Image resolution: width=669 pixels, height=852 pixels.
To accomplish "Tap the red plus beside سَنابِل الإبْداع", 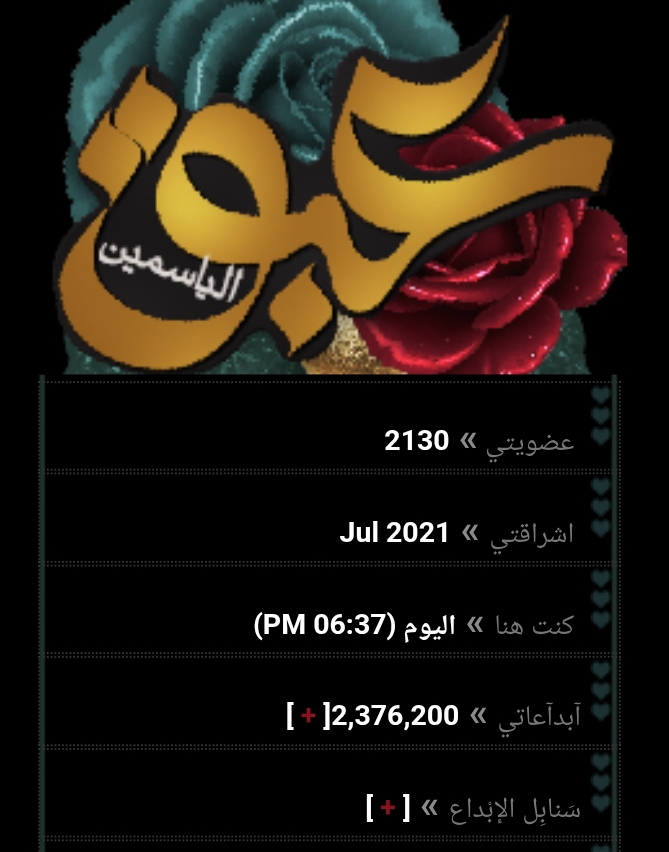I will pyautogui.click(x=387, y=807).
